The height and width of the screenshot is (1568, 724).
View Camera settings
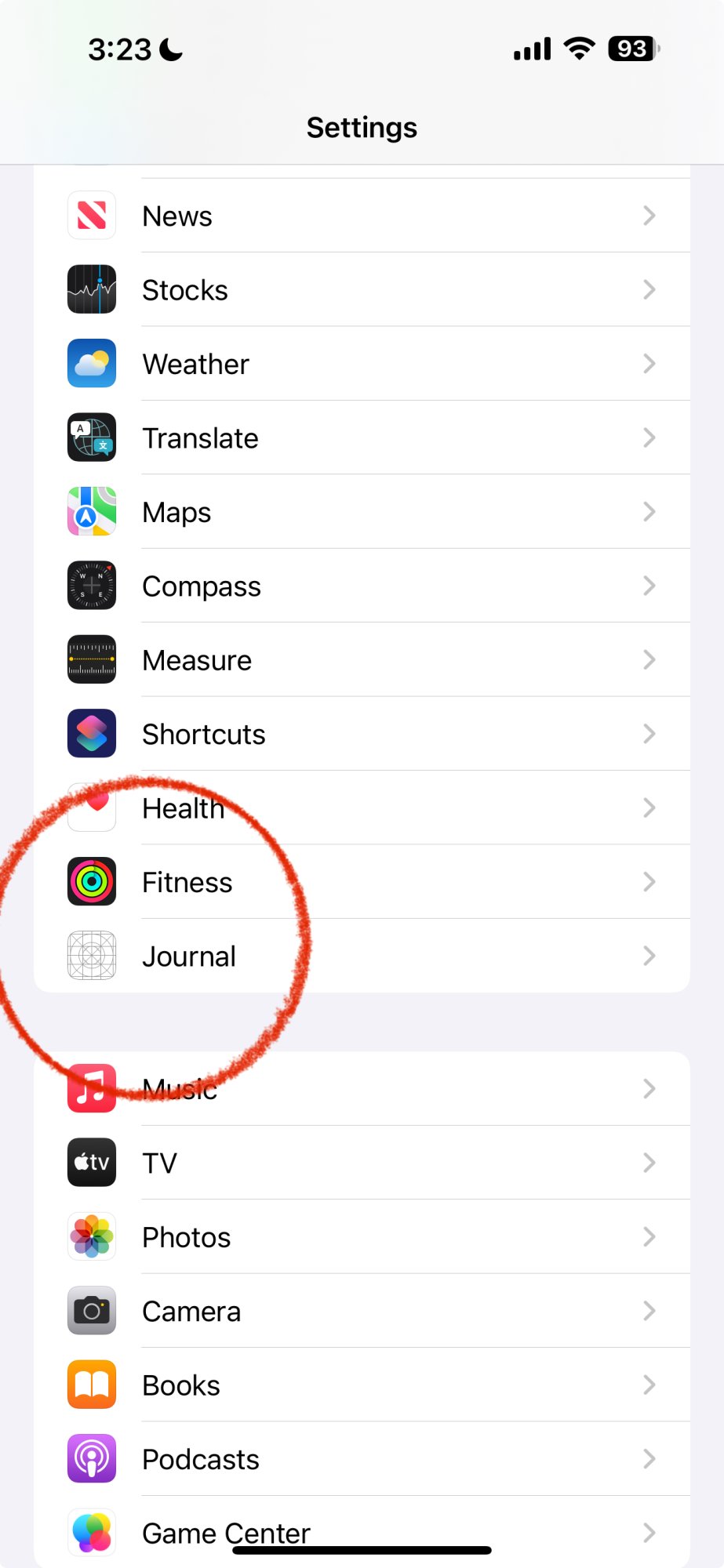[x=361, y=1311]
